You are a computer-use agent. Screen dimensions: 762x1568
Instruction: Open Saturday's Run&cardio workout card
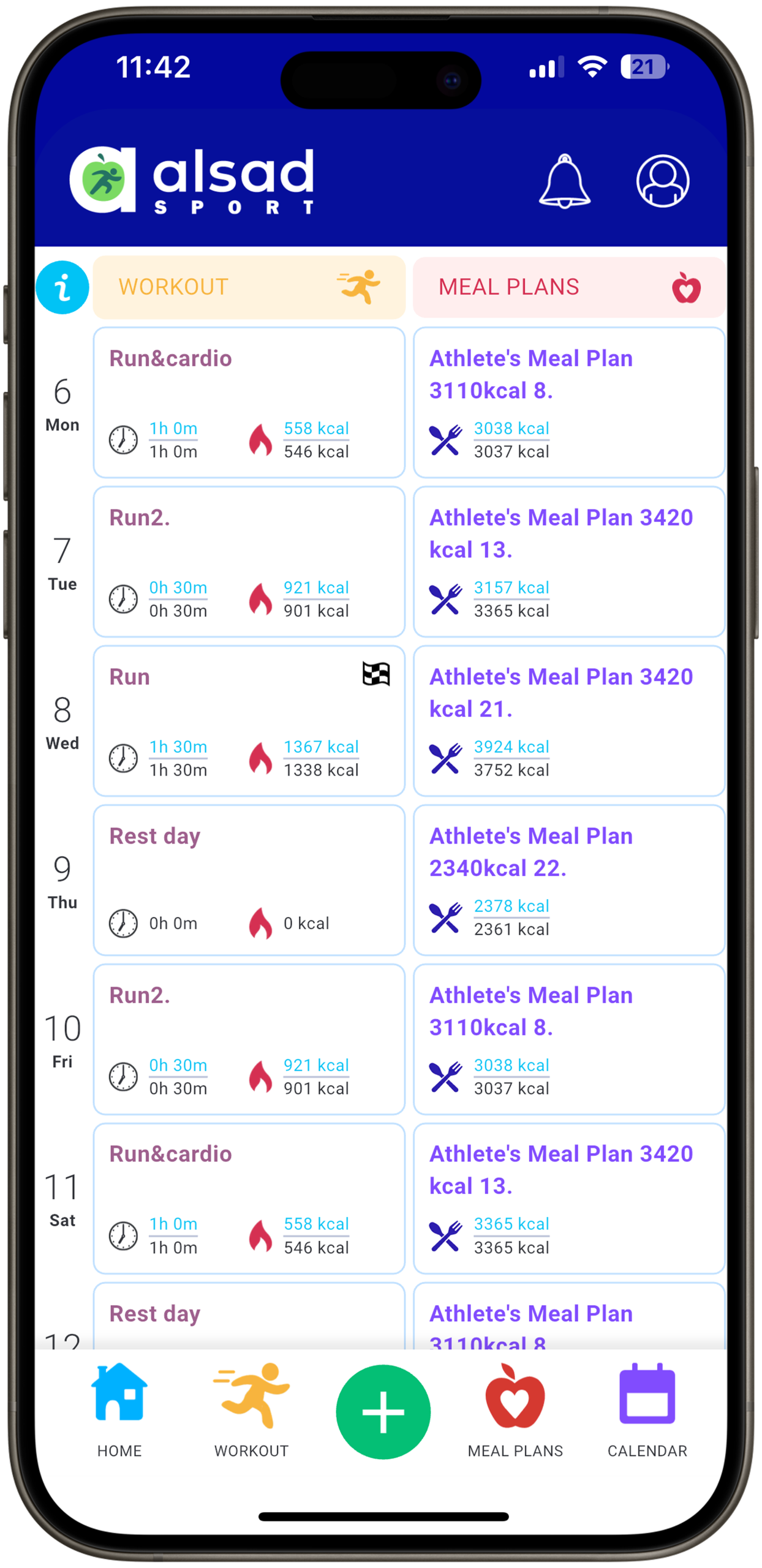(249, 1199)
